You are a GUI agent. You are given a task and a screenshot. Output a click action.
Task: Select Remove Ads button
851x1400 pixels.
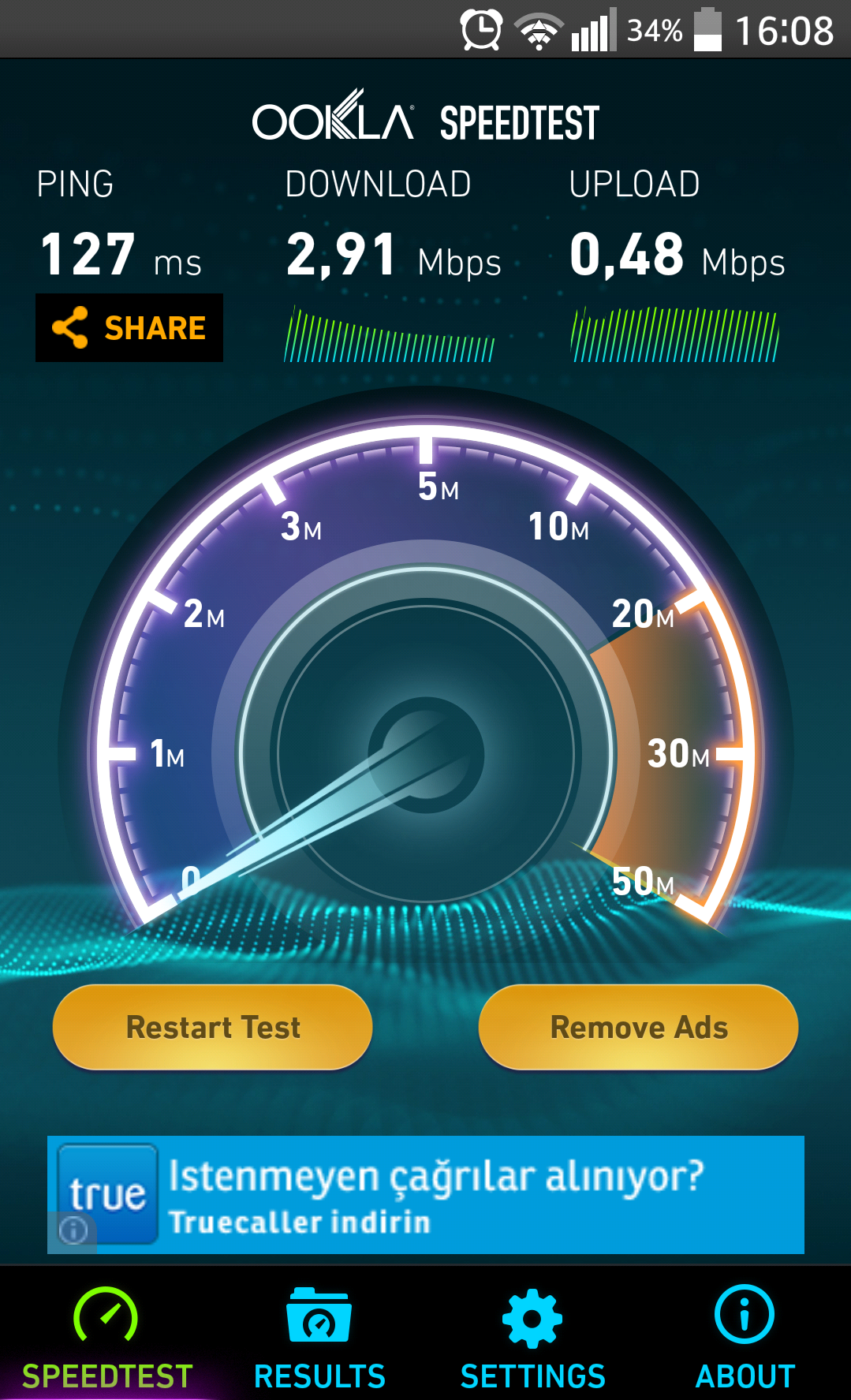point(638,1027)
